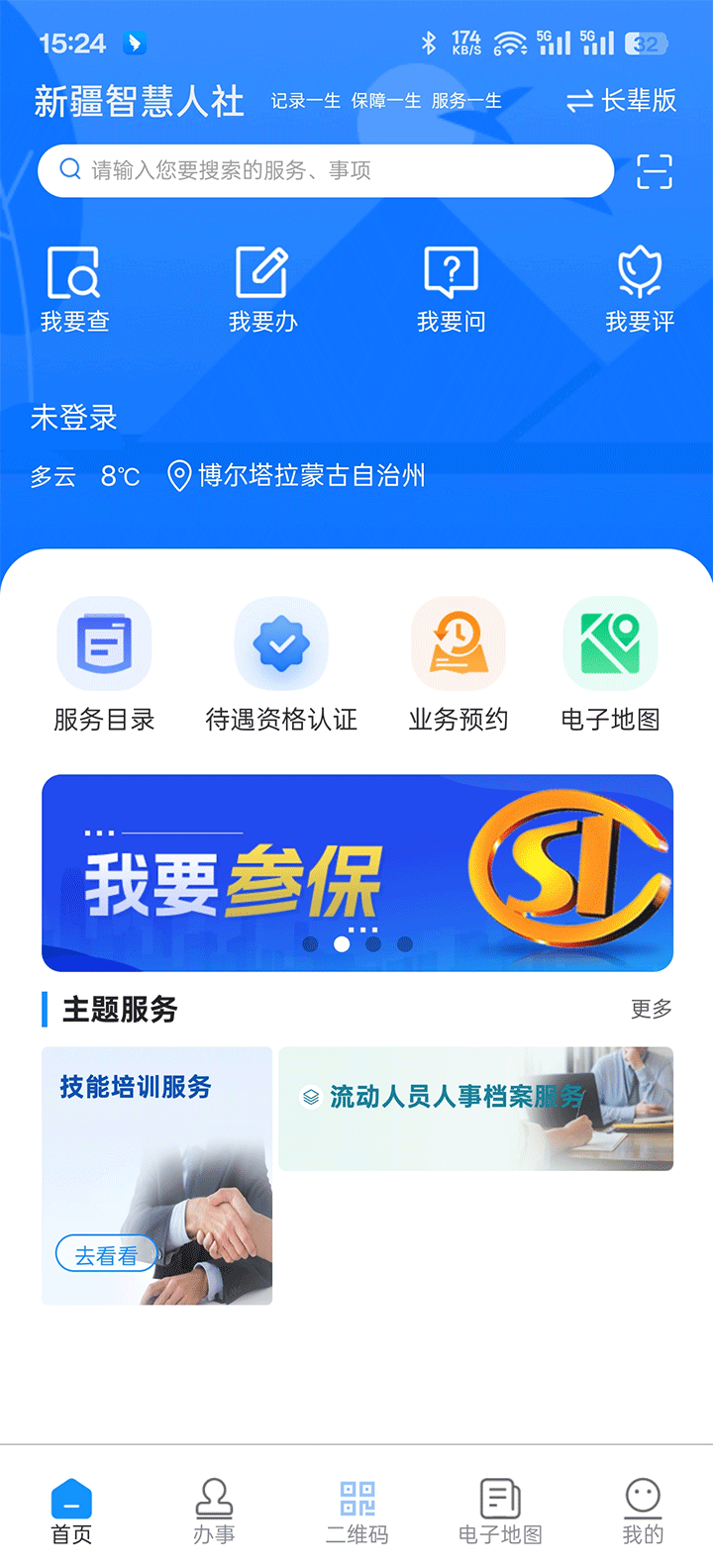Open 电子地图 shortcut in the grid

610,664
